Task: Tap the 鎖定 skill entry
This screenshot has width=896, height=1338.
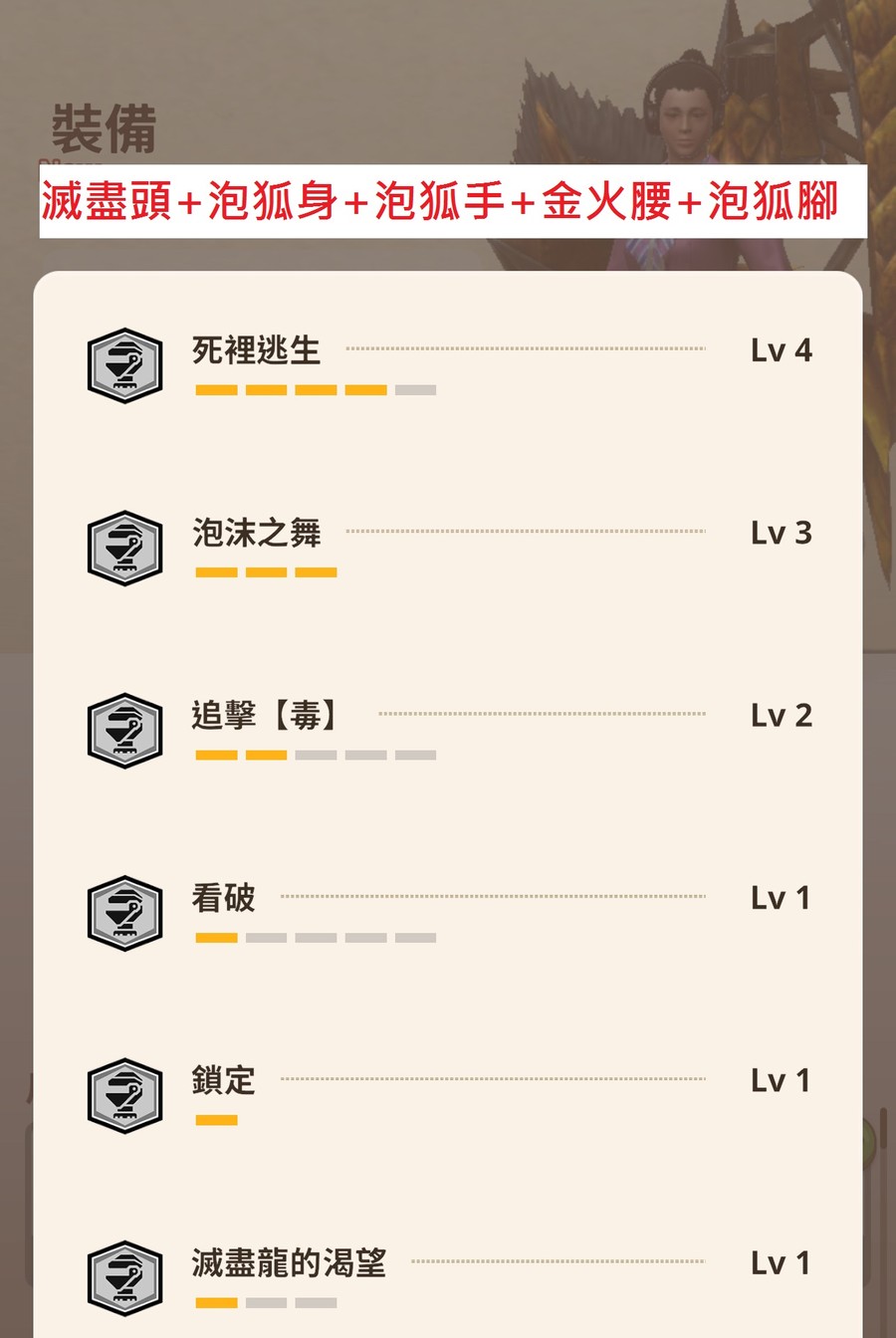Action: tap(224, 1080)
